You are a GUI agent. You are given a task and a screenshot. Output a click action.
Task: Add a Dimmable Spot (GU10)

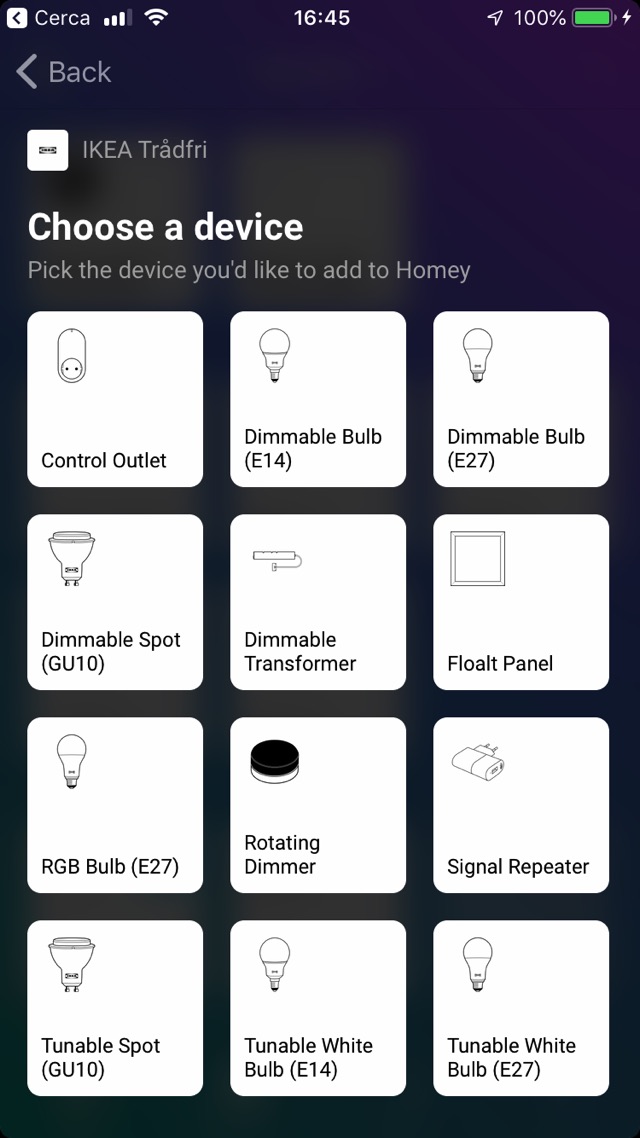(115, 602)
